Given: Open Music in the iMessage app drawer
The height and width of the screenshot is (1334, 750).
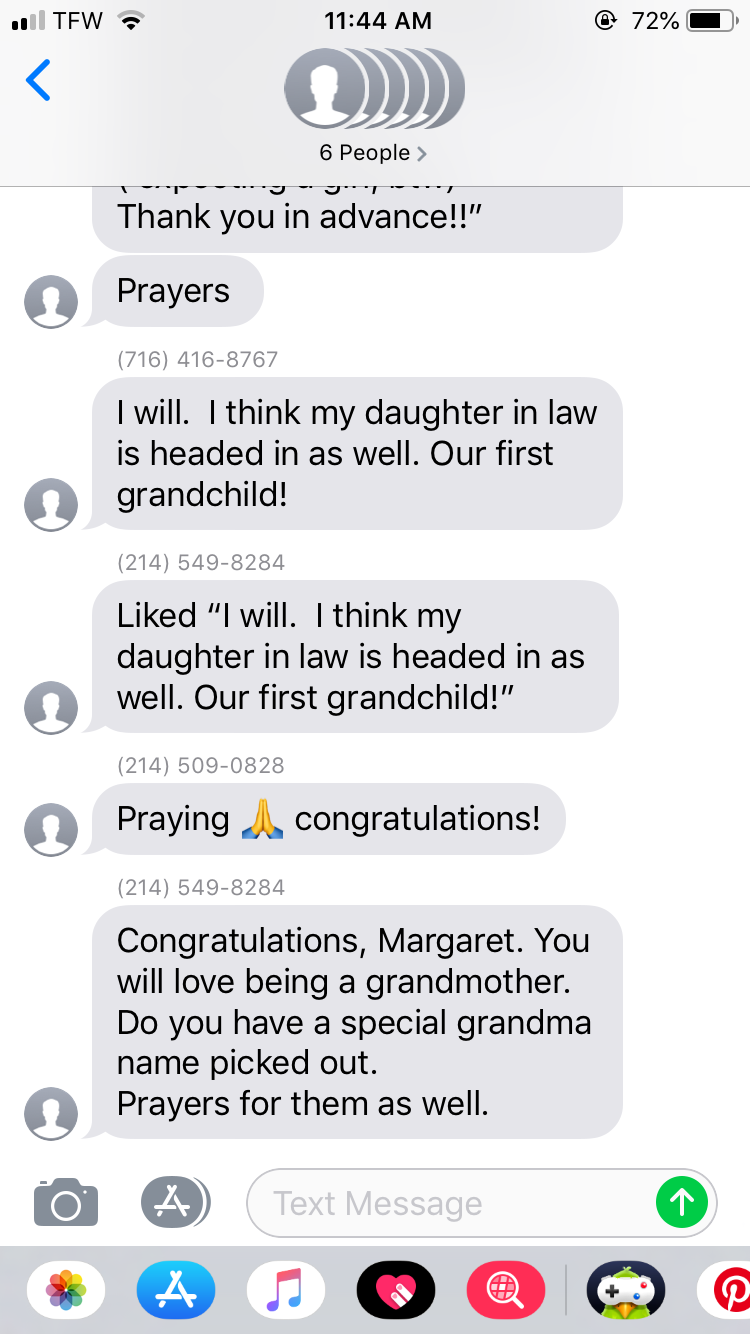Looking at the screenshot, I should (x=286, y=1291).
